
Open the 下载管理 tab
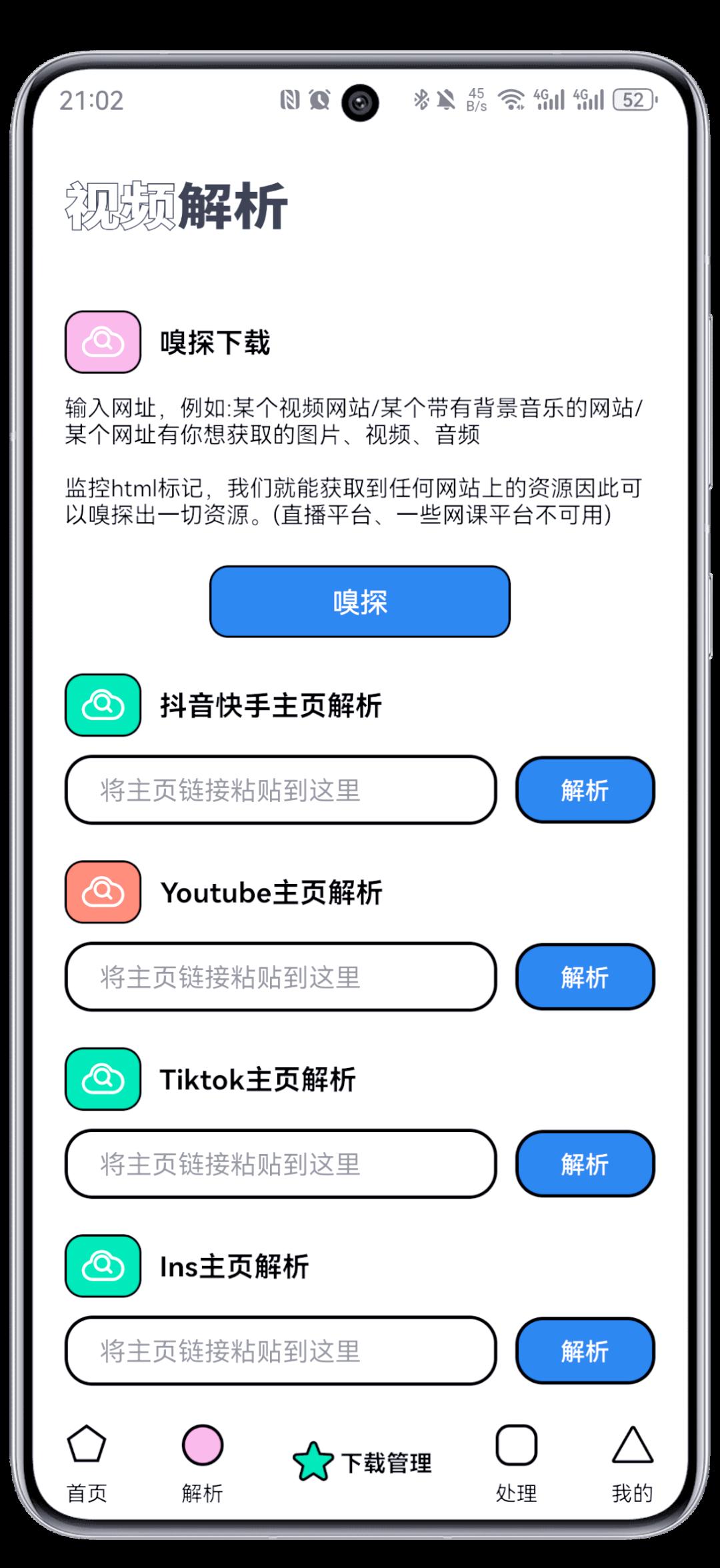pos(363,1462)
